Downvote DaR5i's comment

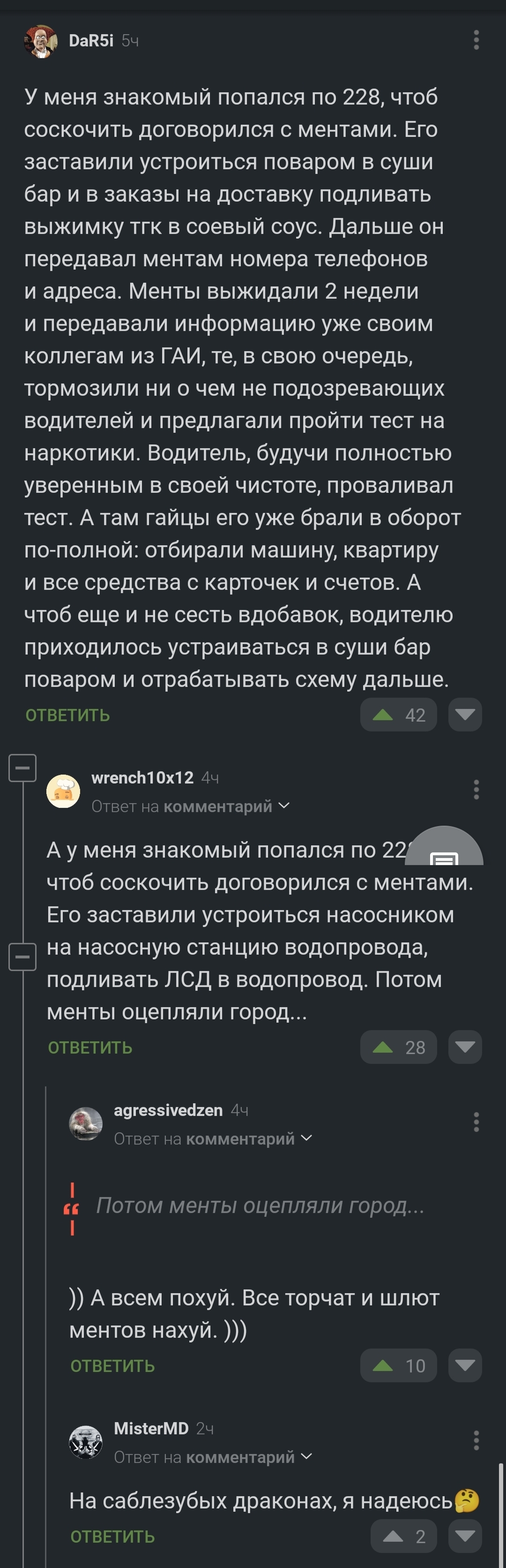[x=465, y=715]
